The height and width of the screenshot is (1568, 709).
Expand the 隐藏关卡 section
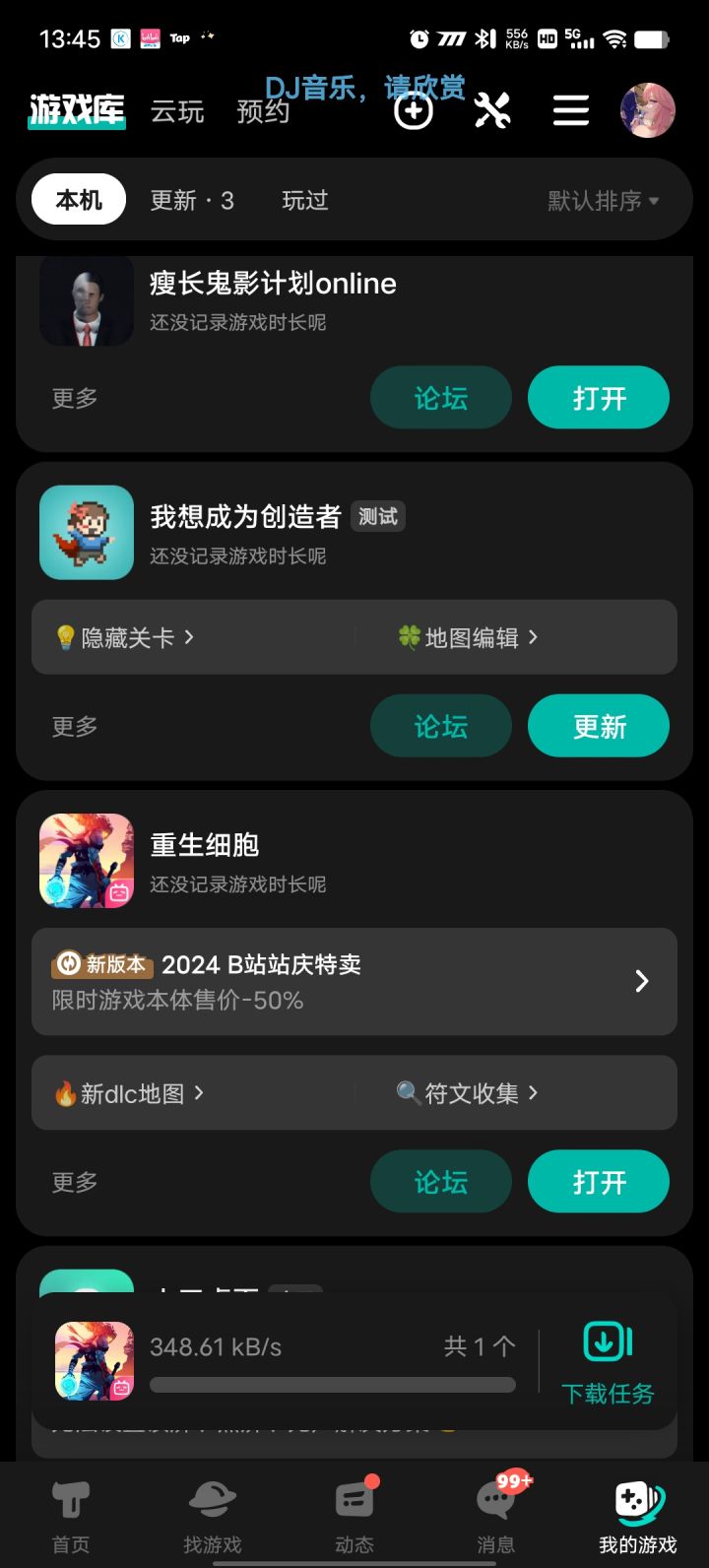pos(128,637)
